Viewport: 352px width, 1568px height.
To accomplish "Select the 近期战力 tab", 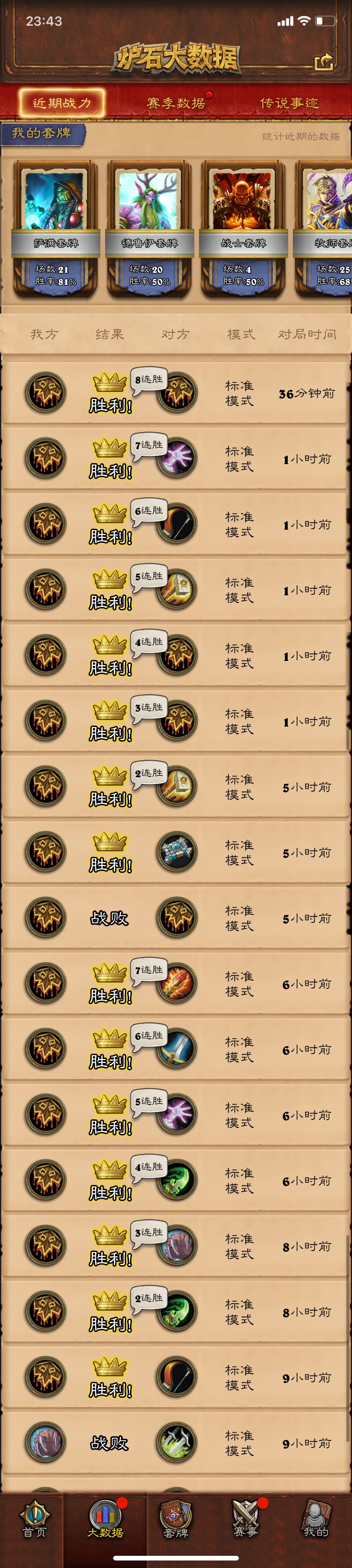I will (61, 103).
